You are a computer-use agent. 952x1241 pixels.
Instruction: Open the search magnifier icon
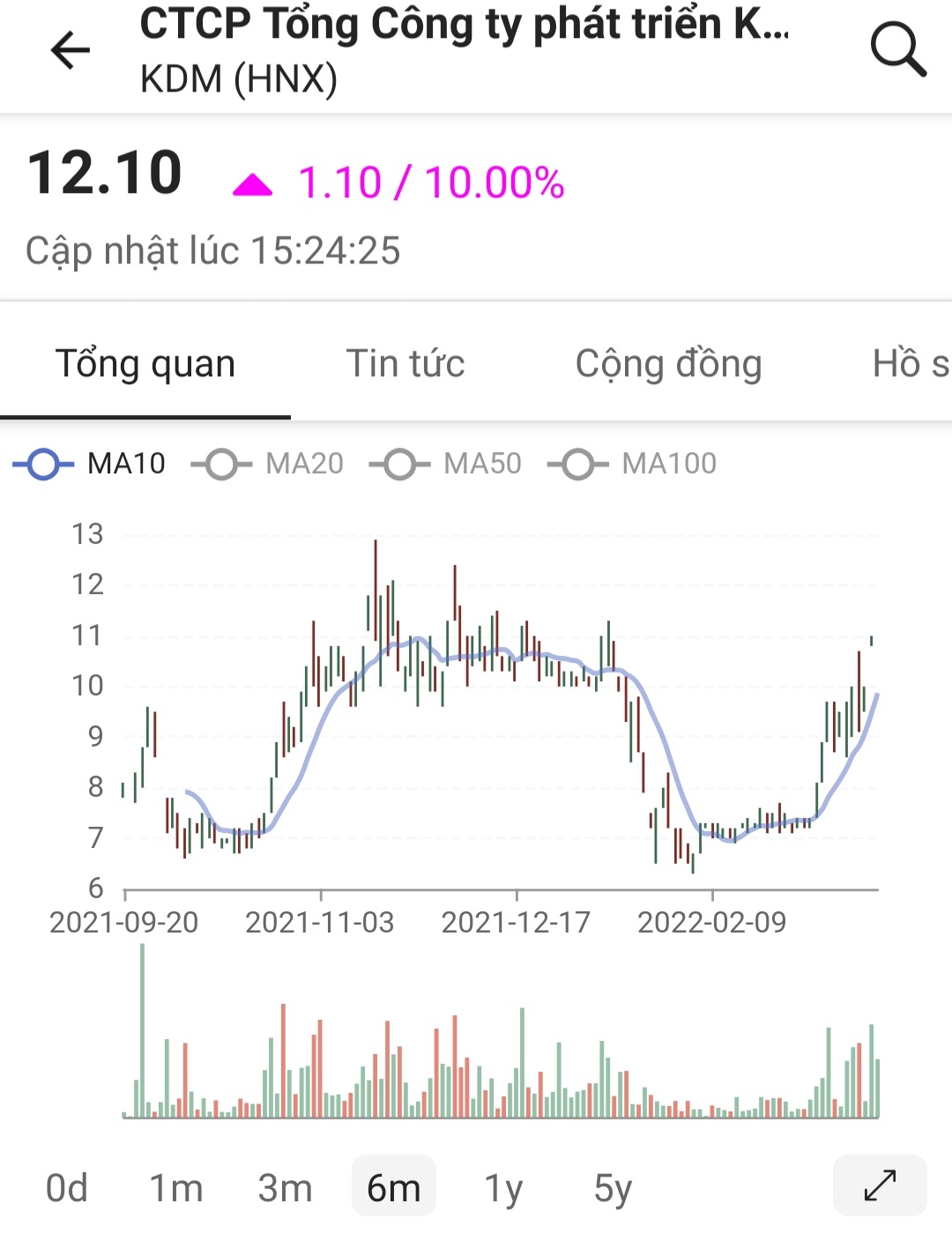point(897,50)
